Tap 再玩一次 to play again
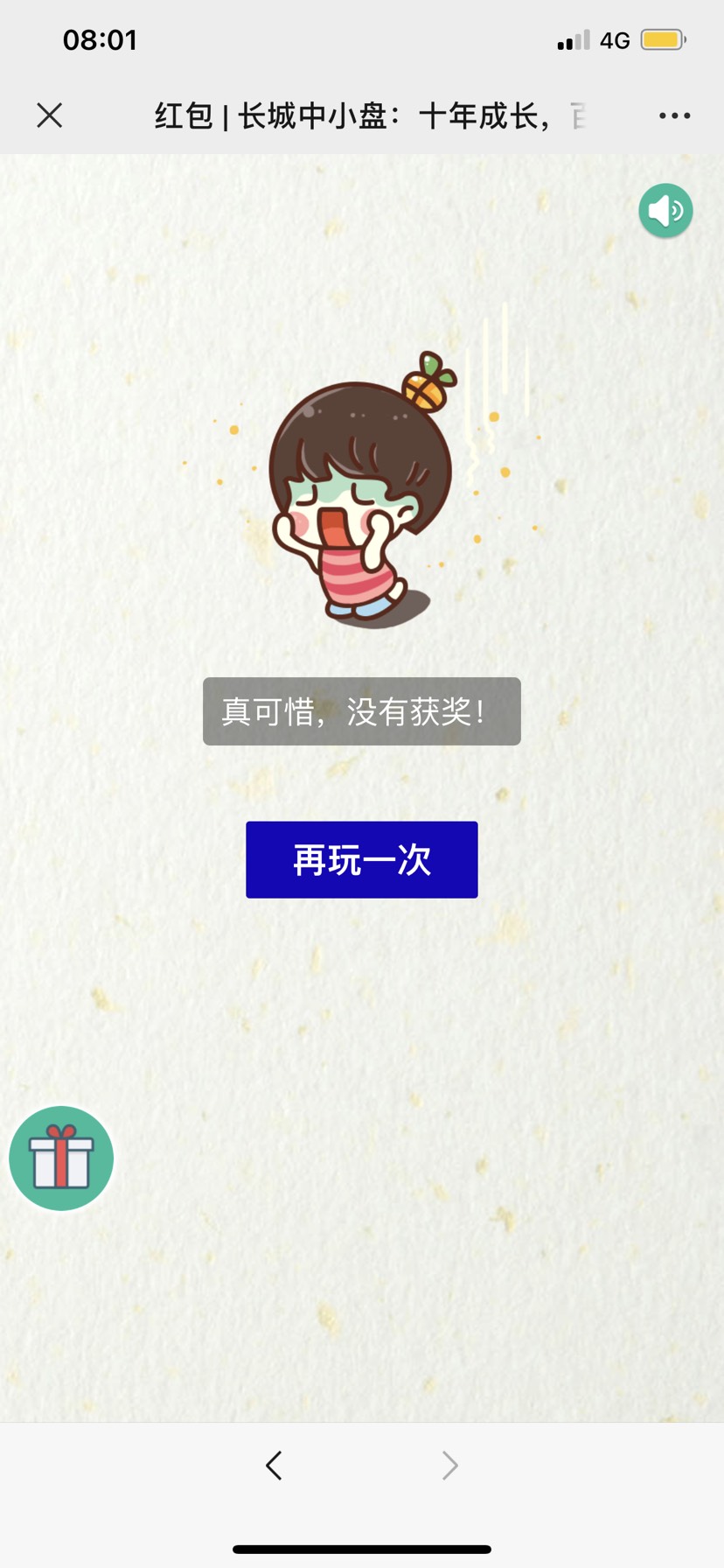 pos(361,859)
